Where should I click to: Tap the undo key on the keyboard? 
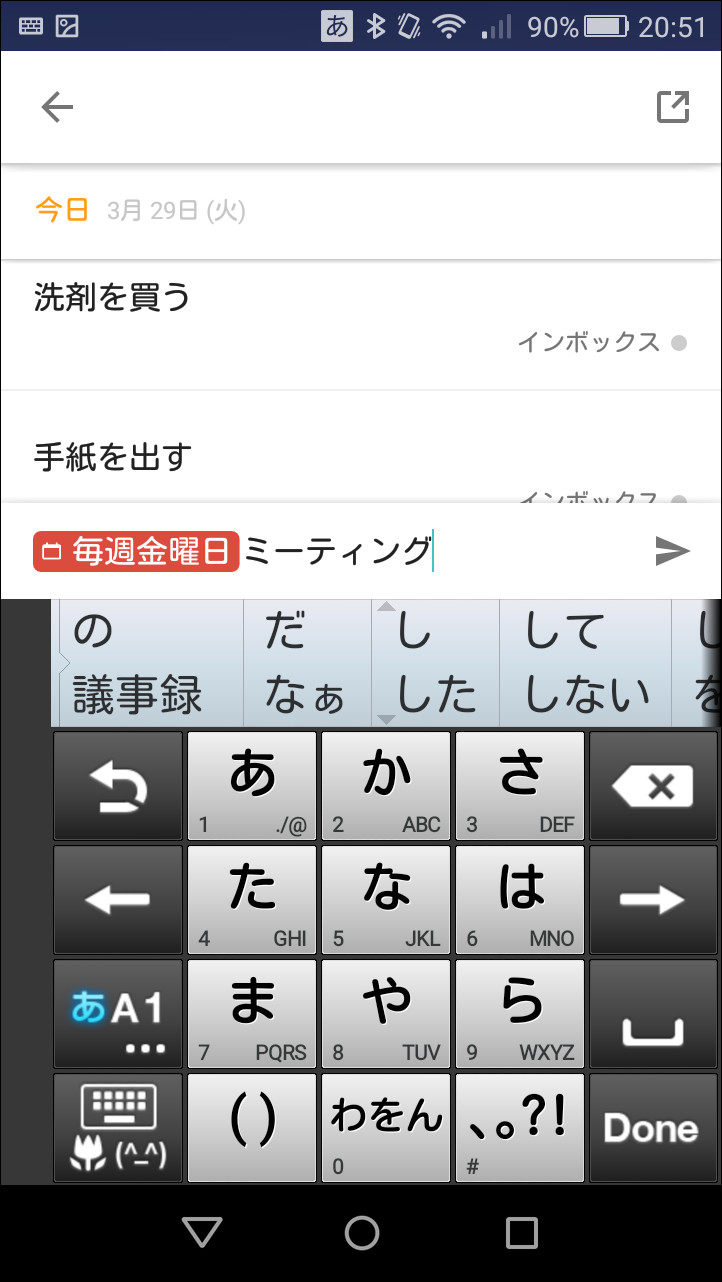(117, 785)
